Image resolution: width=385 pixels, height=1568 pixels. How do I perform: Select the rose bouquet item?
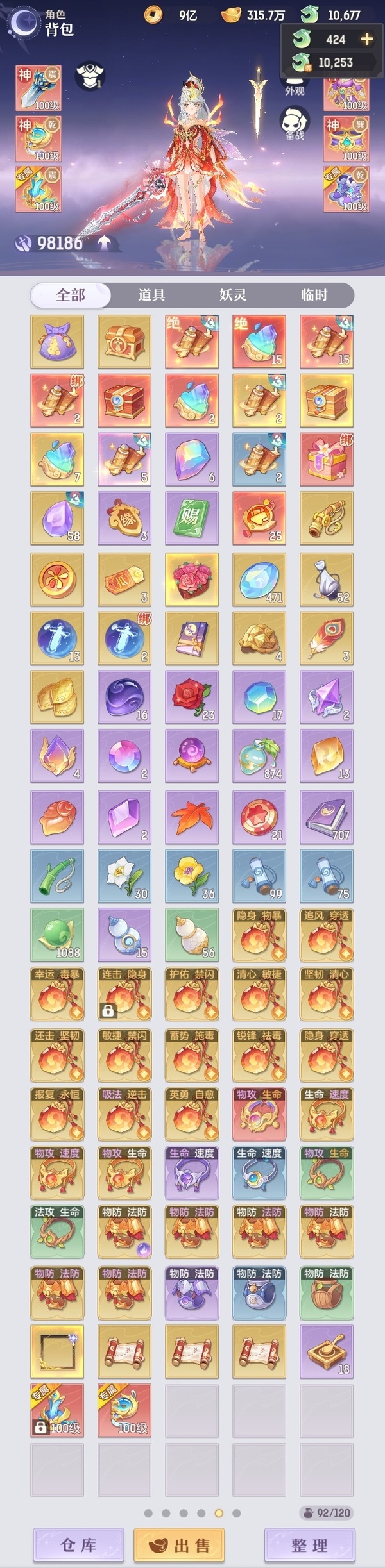pyautogui.click(x=192, y=579)
